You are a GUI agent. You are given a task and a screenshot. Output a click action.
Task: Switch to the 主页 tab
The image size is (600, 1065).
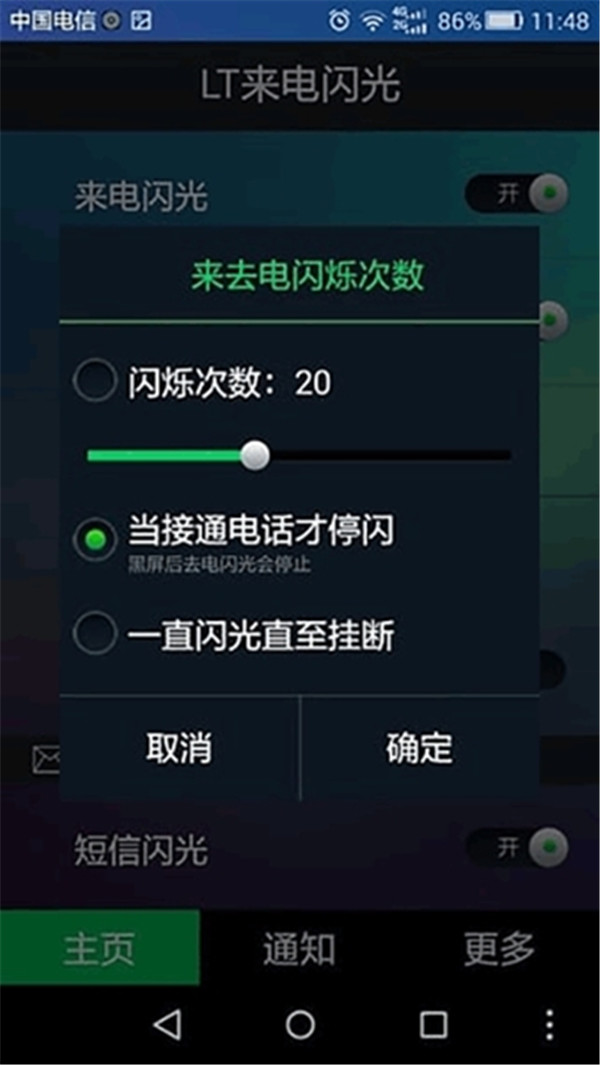tap(99, 948)
